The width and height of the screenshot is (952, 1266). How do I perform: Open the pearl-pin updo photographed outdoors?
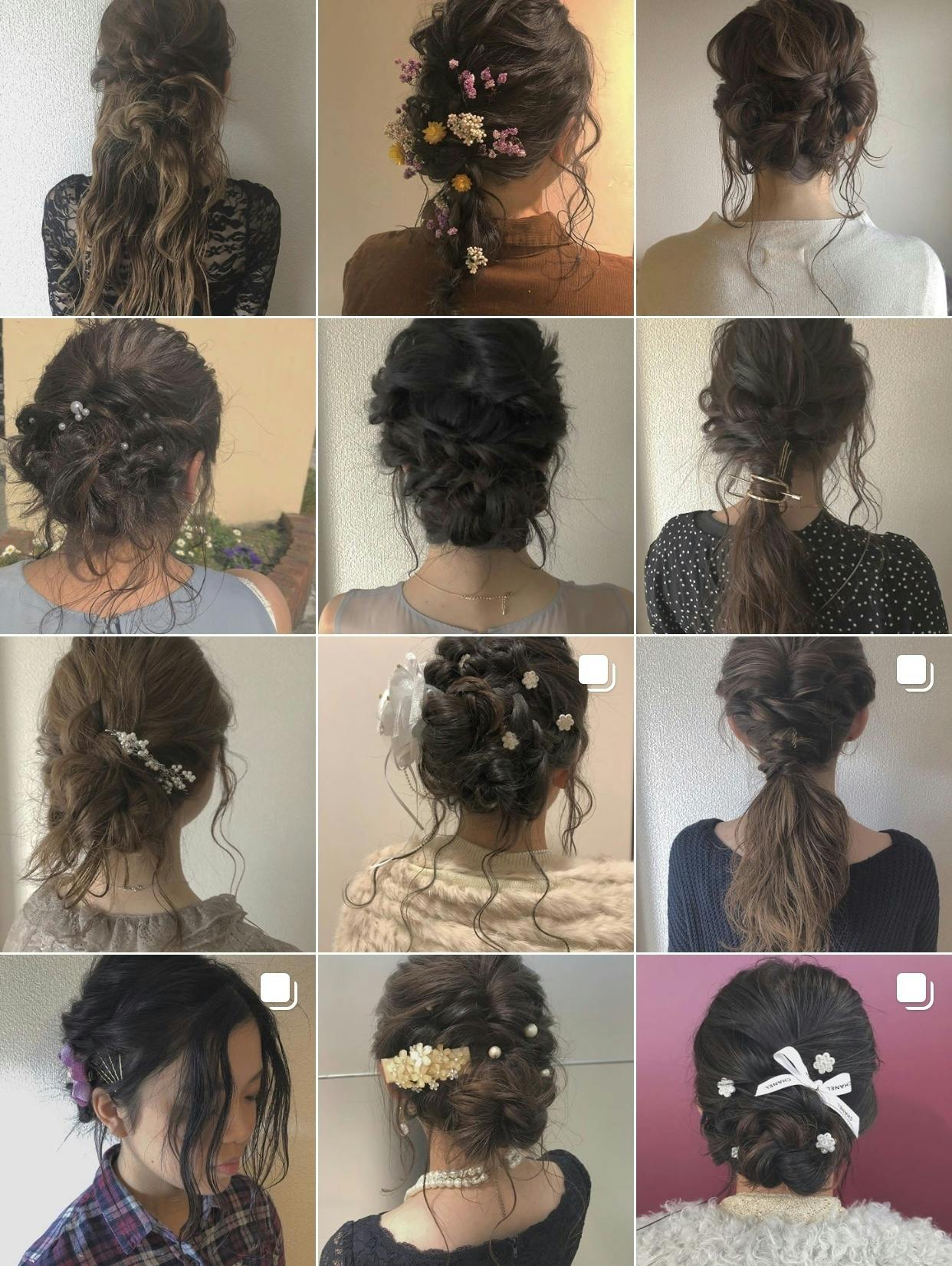(x=157, y=475)
